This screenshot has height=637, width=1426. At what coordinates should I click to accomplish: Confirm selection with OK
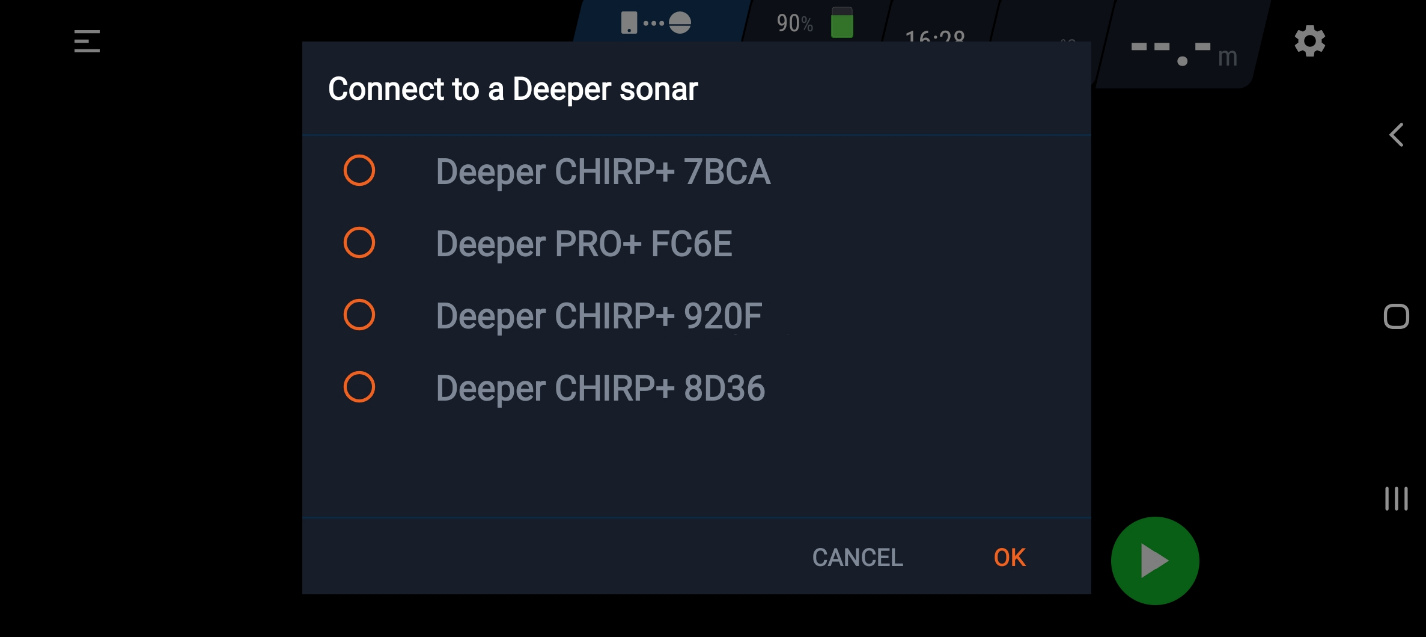pyautogui.click(x=1009, y=558)
